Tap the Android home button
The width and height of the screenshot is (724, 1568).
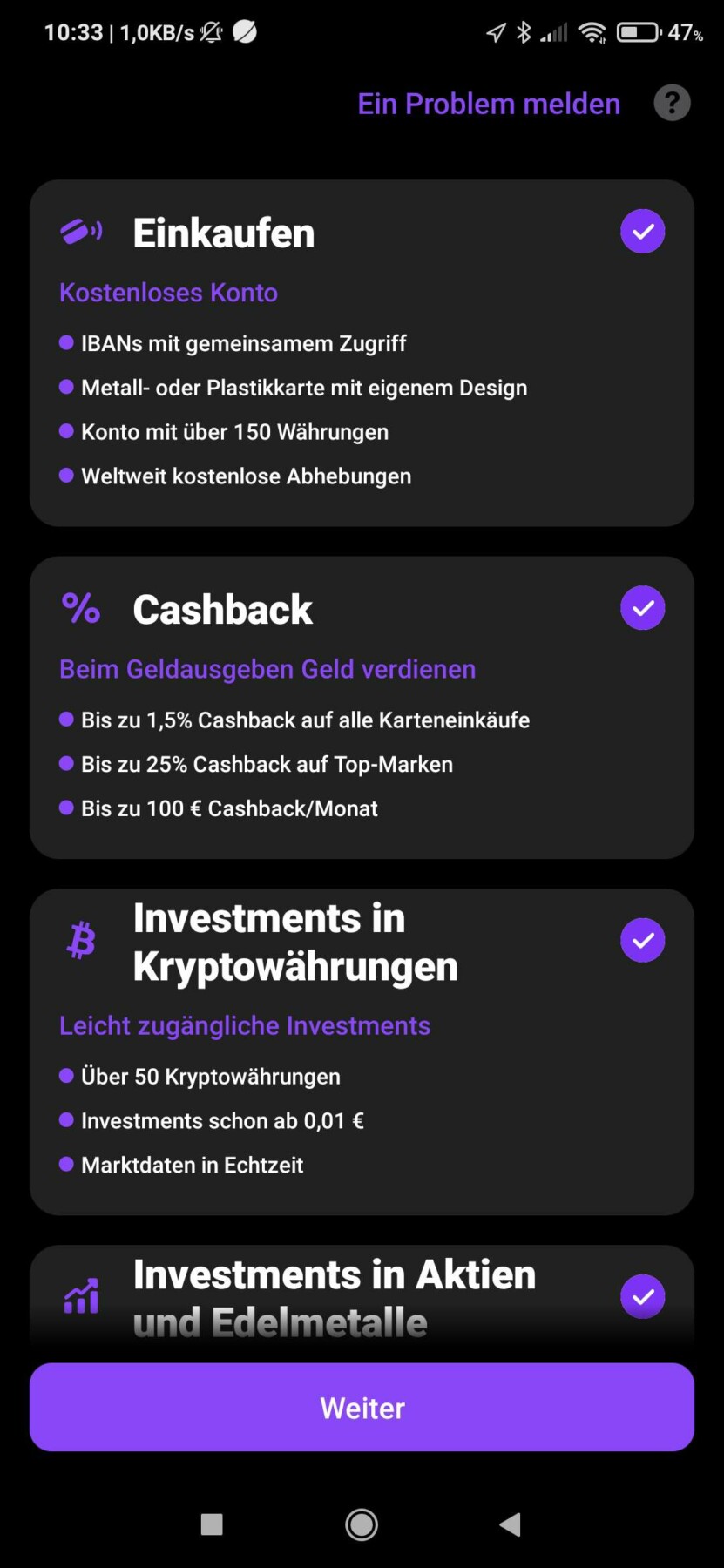tap(361, 1525)
